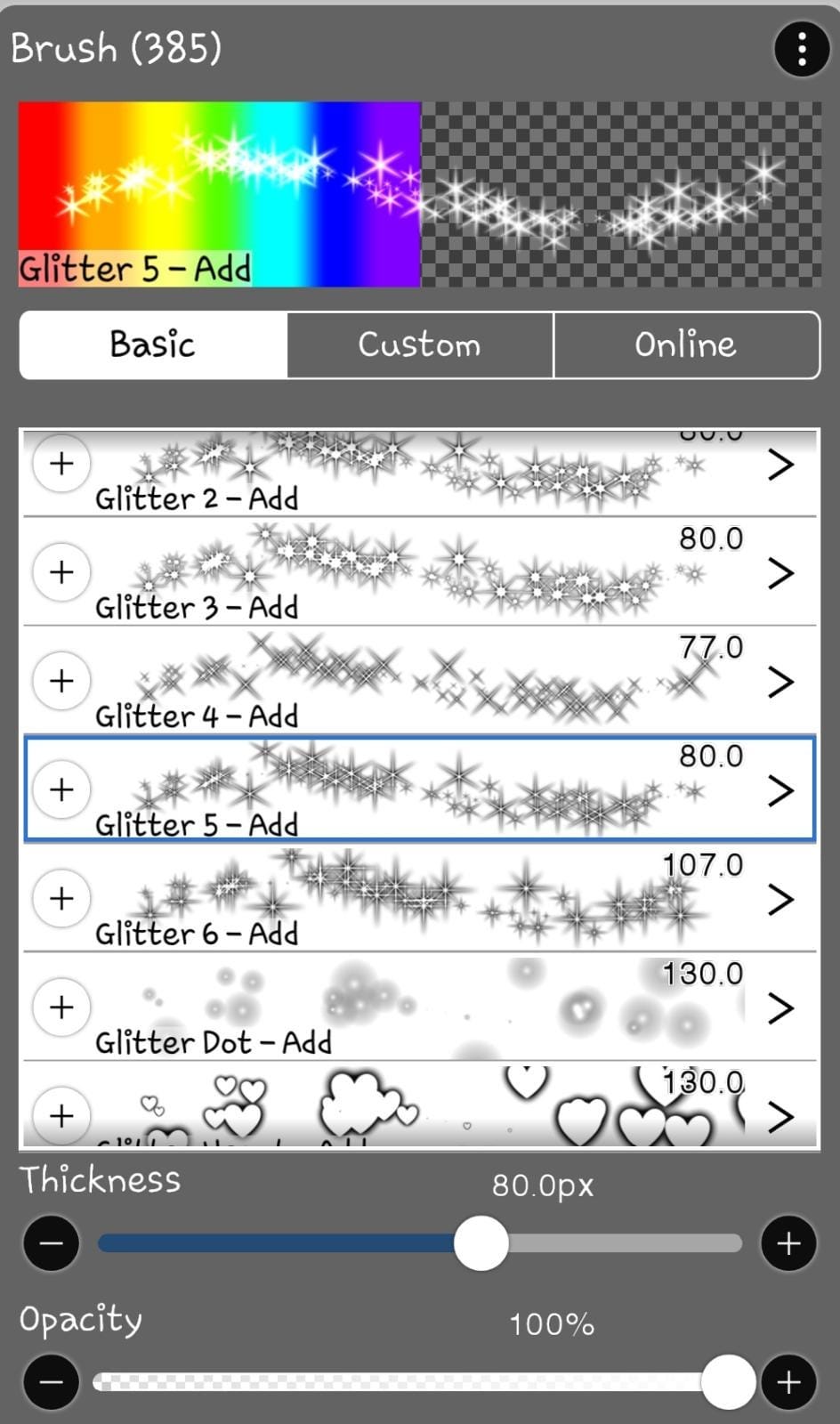Open settings arrow for Glitter 6 - Add

point(779,899)
